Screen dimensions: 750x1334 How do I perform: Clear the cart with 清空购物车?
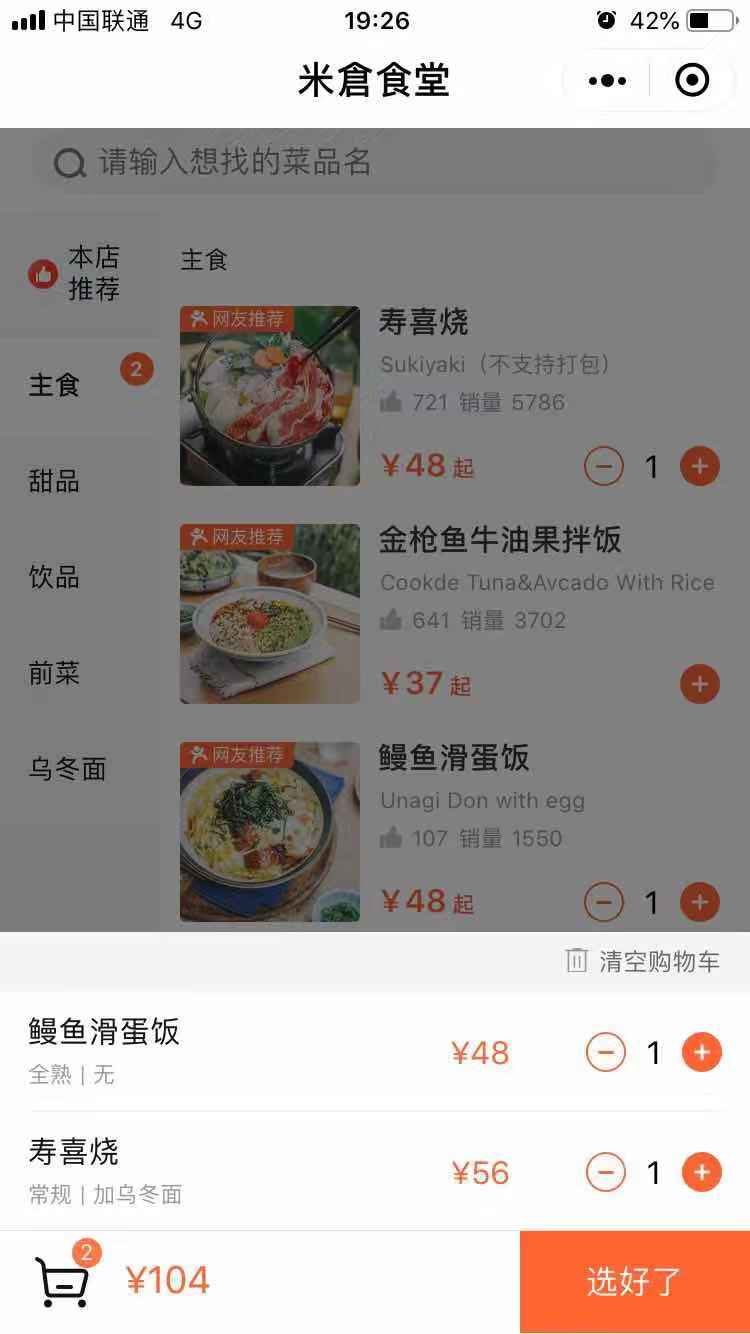click(644, 962)
